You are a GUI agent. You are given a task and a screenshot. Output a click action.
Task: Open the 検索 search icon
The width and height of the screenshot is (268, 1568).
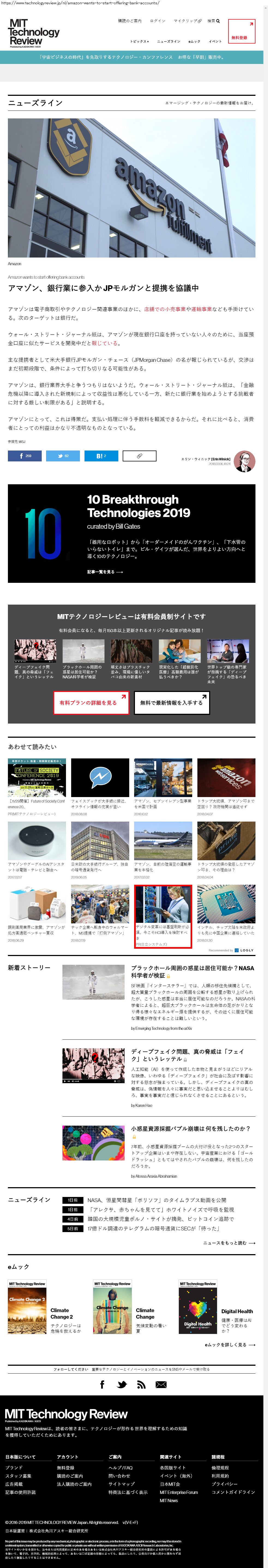[x=213, y=21]
